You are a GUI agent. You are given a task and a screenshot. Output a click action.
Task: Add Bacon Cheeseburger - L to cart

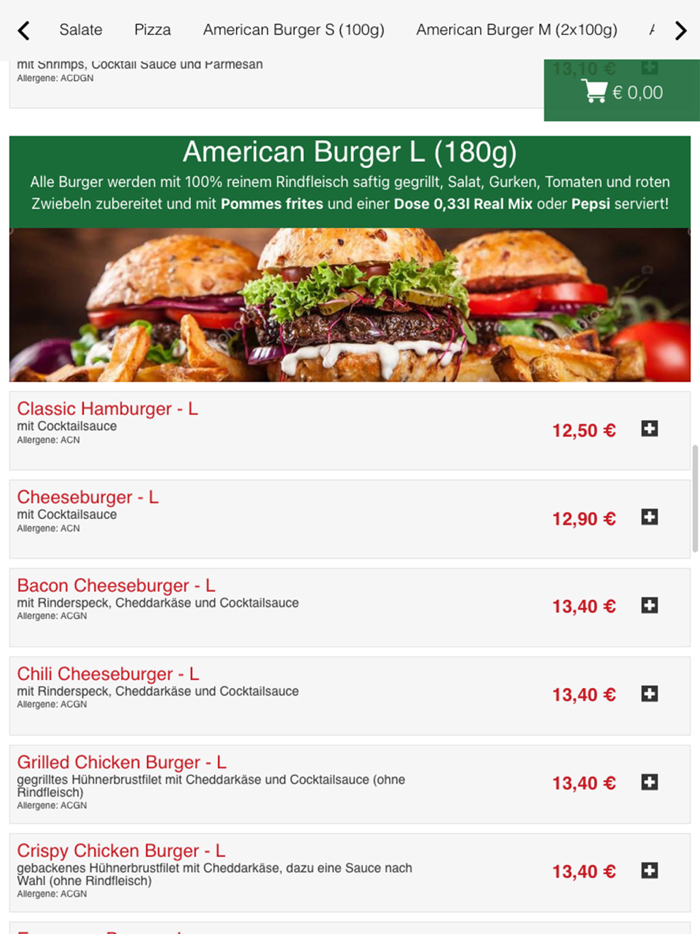[649, 605]
